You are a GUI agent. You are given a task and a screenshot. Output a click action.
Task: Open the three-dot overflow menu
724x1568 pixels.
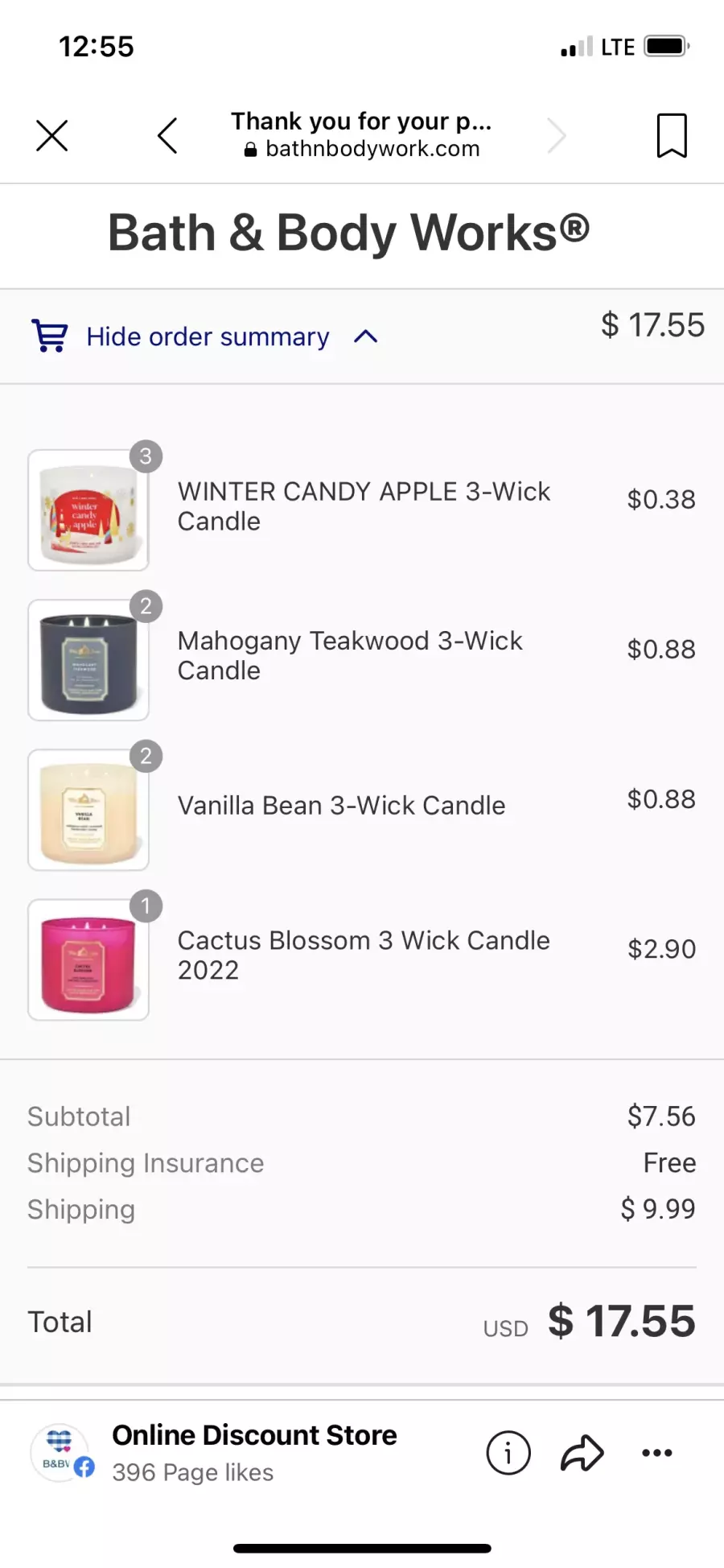pos(657,1453)
